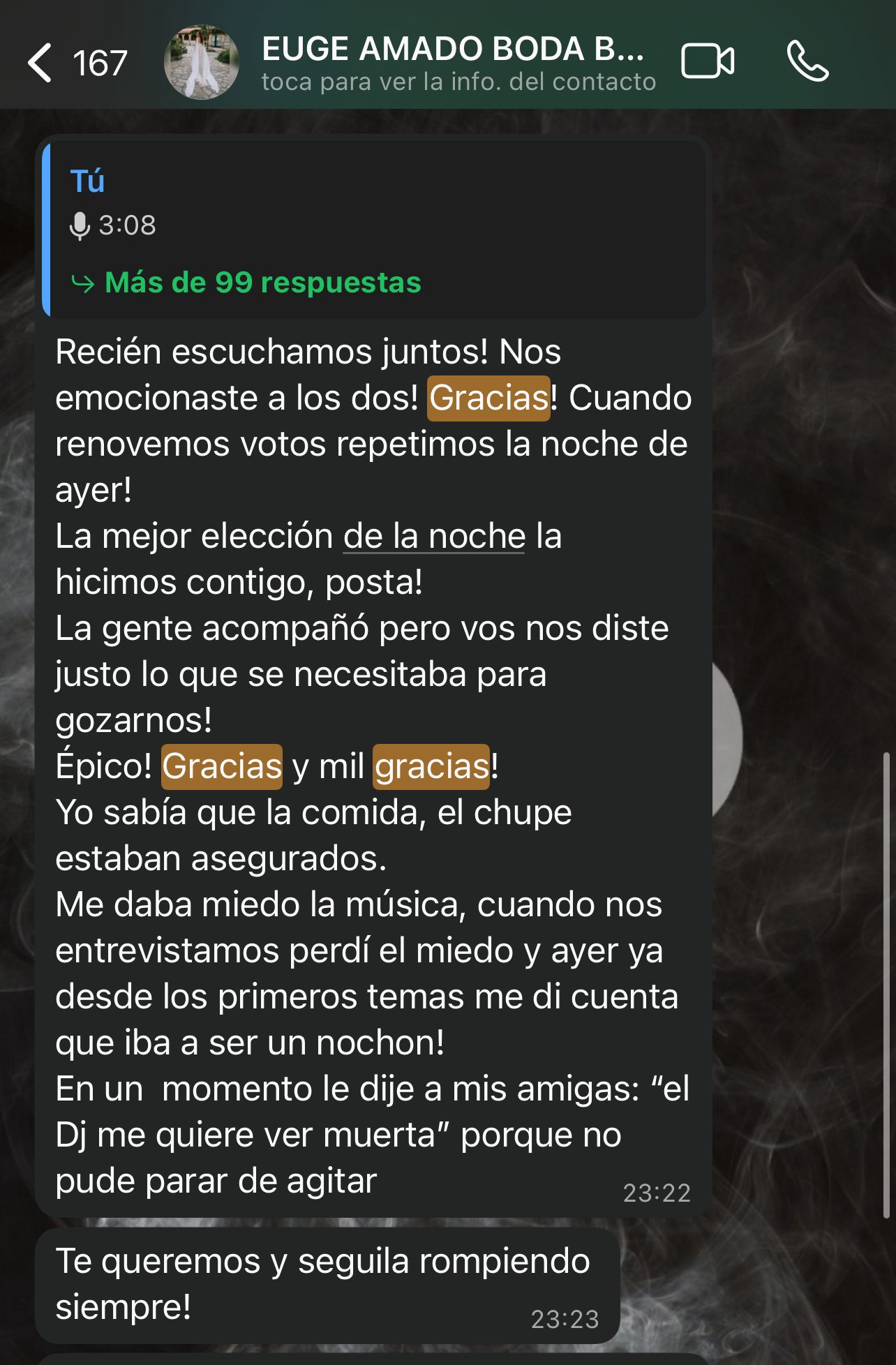
Task: Start a video call with EUGE AMADO
Action: [709, 63]
